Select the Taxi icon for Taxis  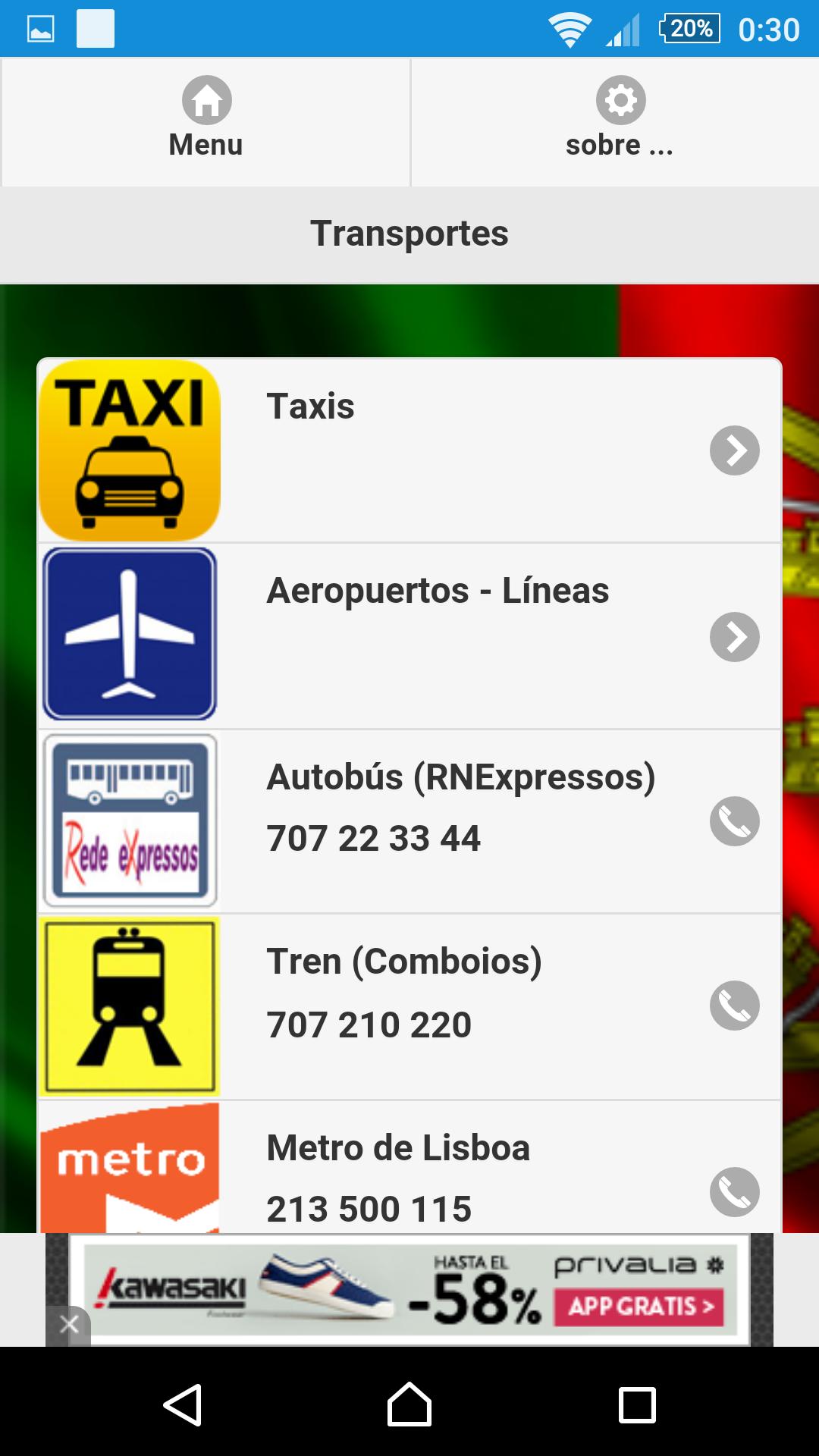tap(129, 449)
